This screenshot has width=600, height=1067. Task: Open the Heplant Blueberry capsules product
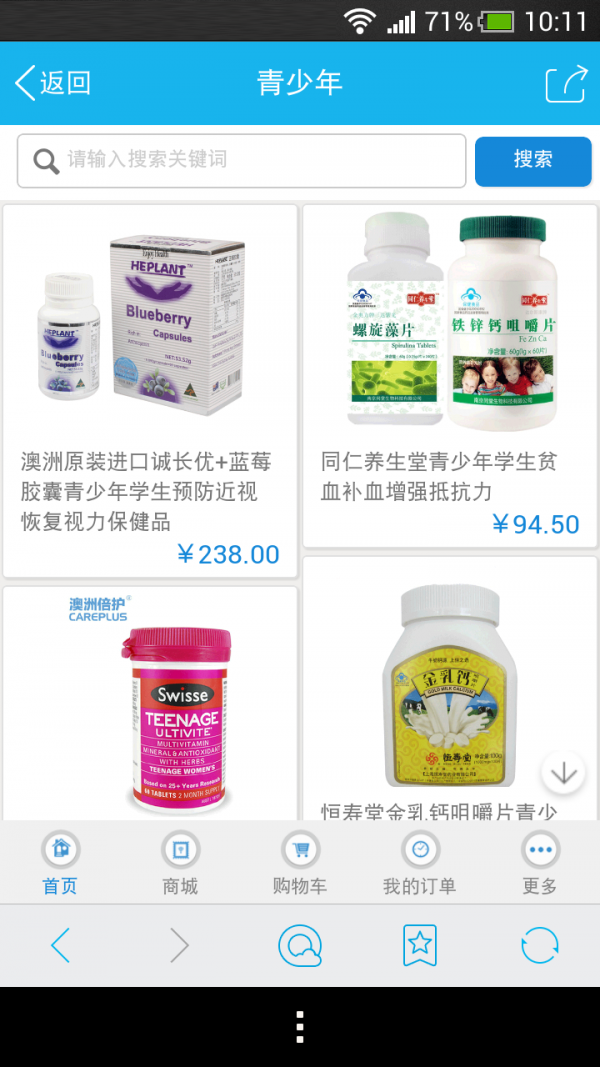[x=150, y=390]
